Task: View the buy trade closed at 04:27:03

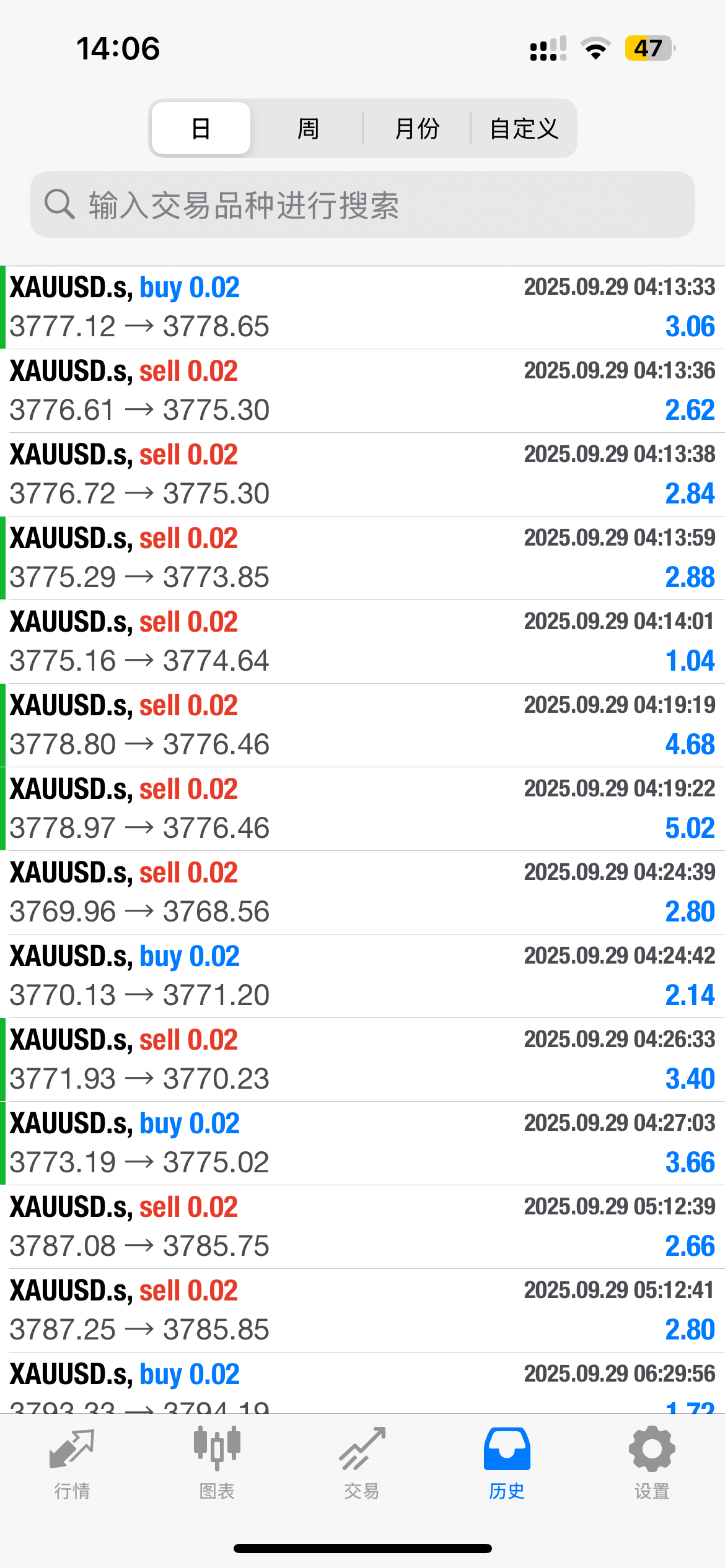Action: point(362,1144)
